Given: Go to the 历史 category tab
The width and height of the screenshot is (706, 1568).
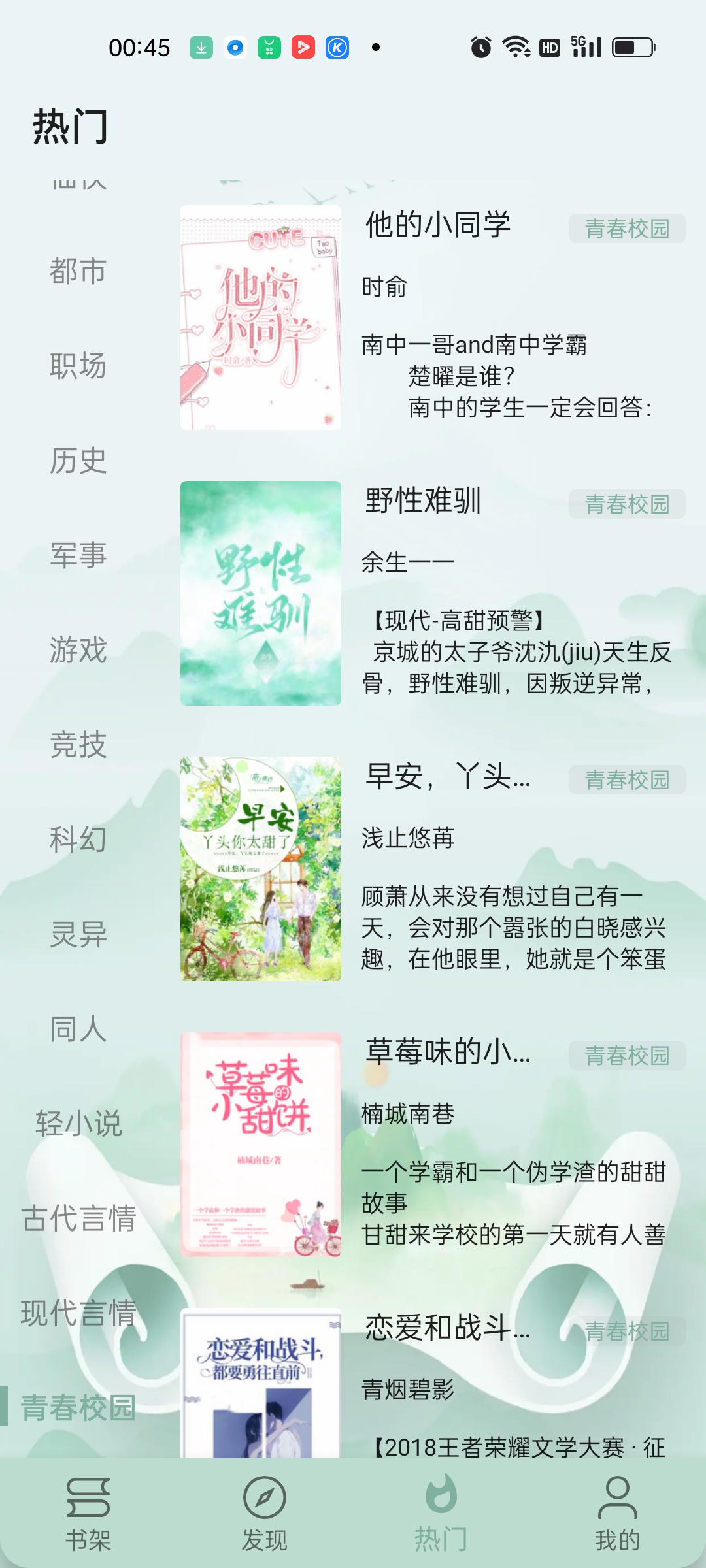Looking at the screenshot, I should point(76,461).
